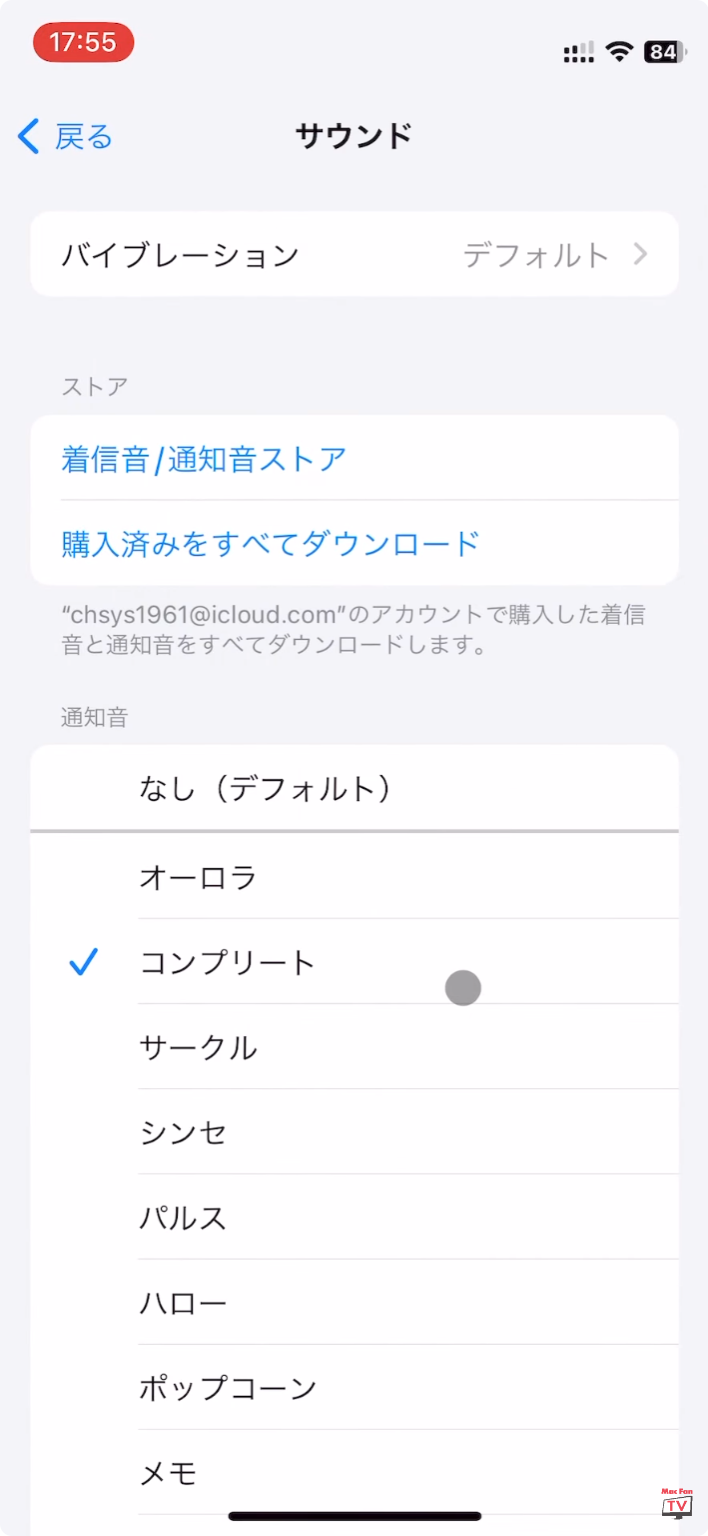This screenshot has height=1536, width=708.
Task: Choose the ポップコーン alert tone
Action: [354, 1386]
